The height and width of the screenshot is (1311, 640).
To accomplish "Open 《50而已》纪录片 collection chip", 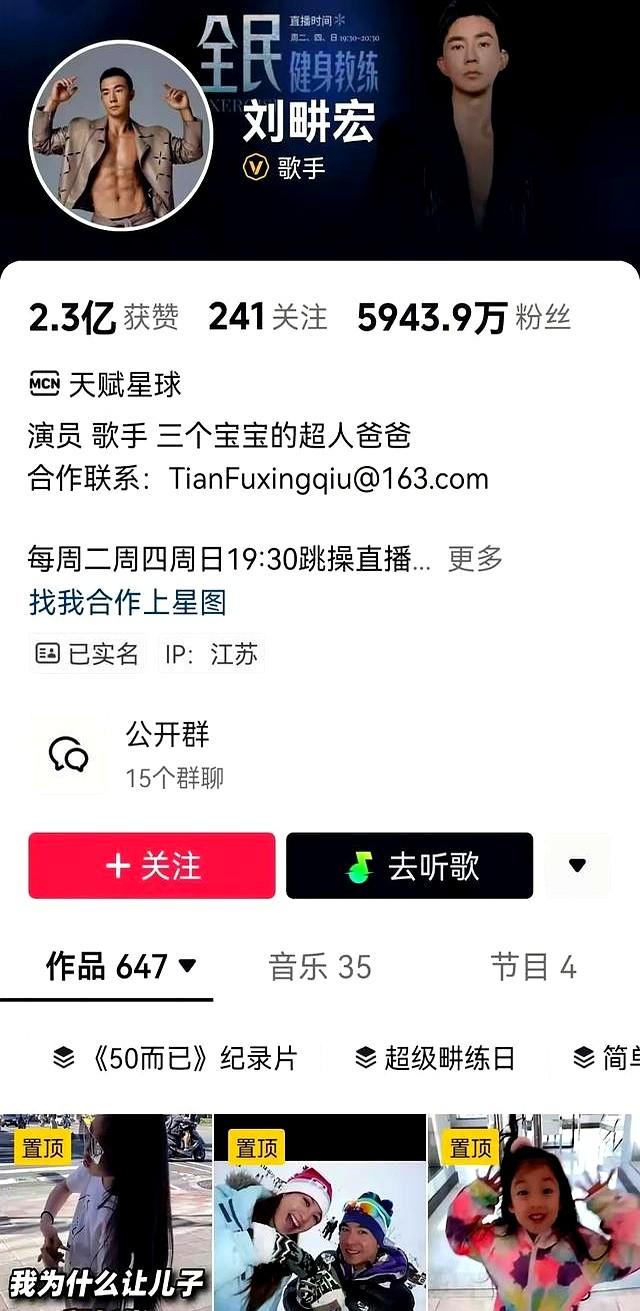I will (x=175, y=1058).
